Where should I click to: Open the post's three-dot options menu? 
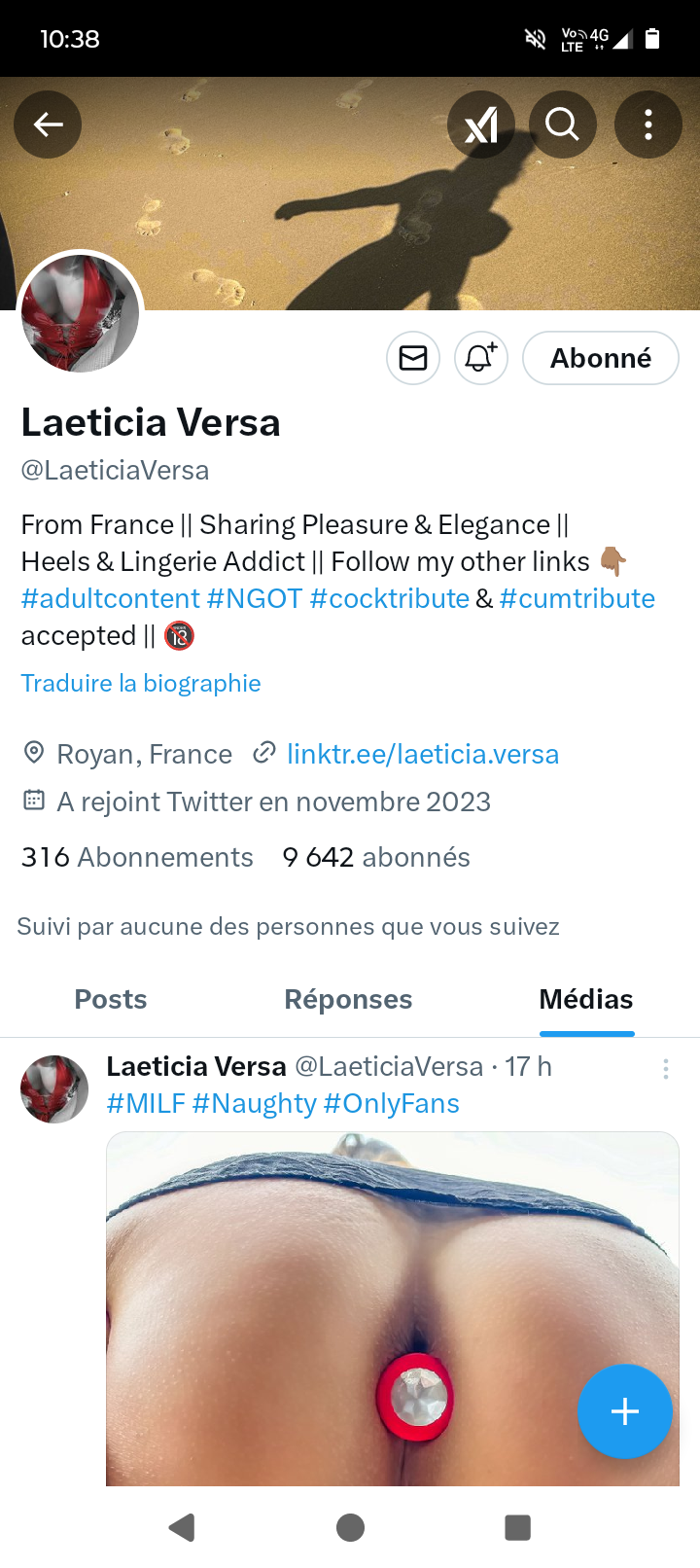click(x=665, y=1069)
